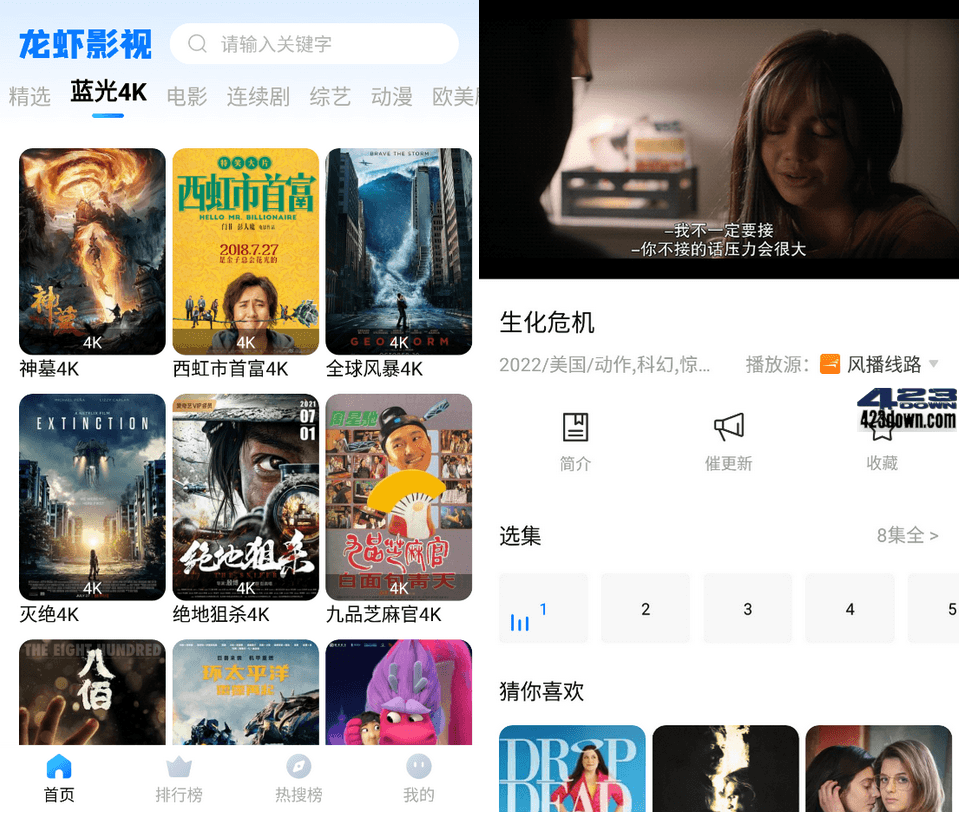Switch to the 电影 tab
The height and width of the screenshot is (814, 965).
(187, 97)
